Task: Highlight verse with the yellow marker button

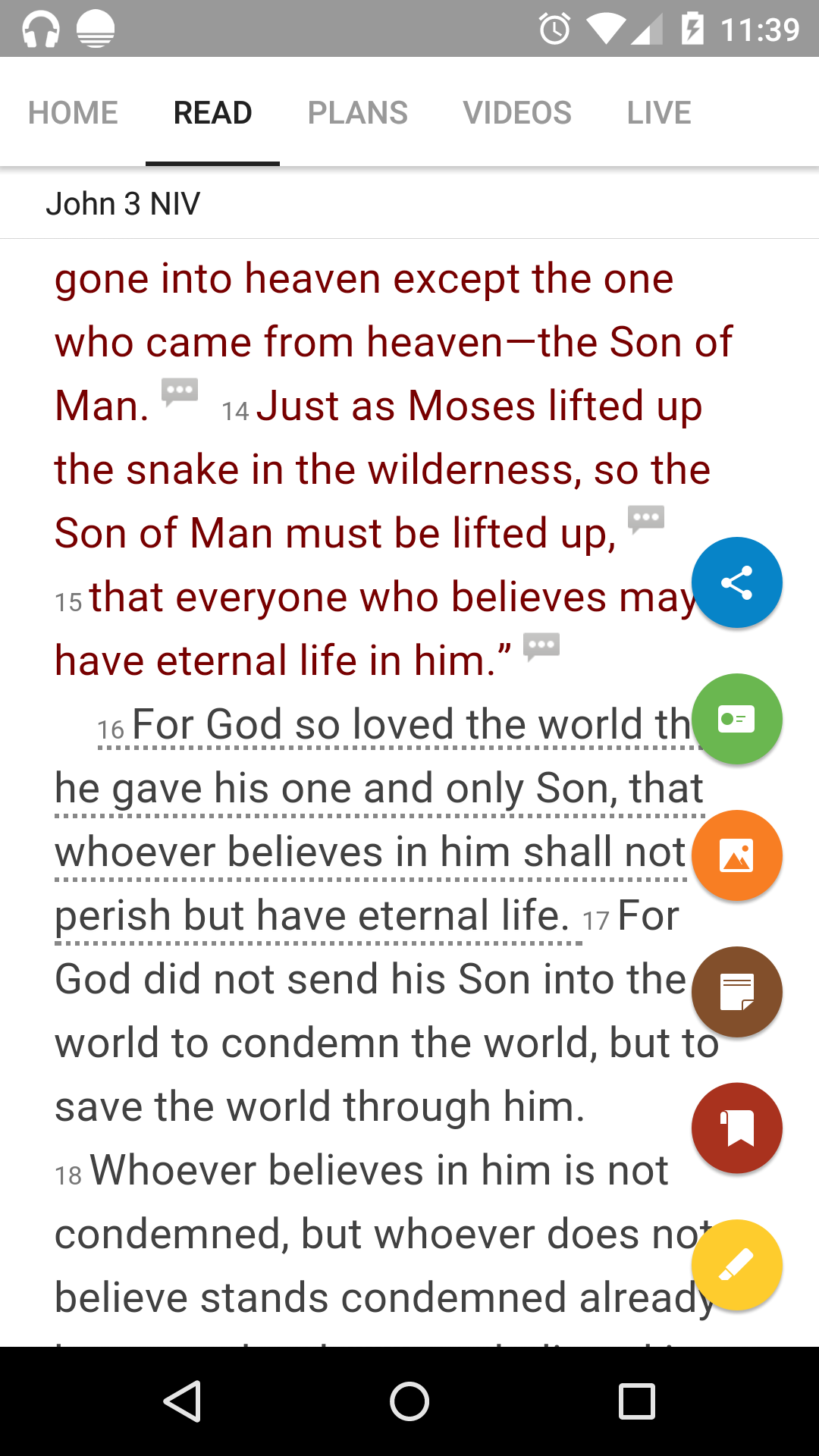Action: [x=736, y=1265]
